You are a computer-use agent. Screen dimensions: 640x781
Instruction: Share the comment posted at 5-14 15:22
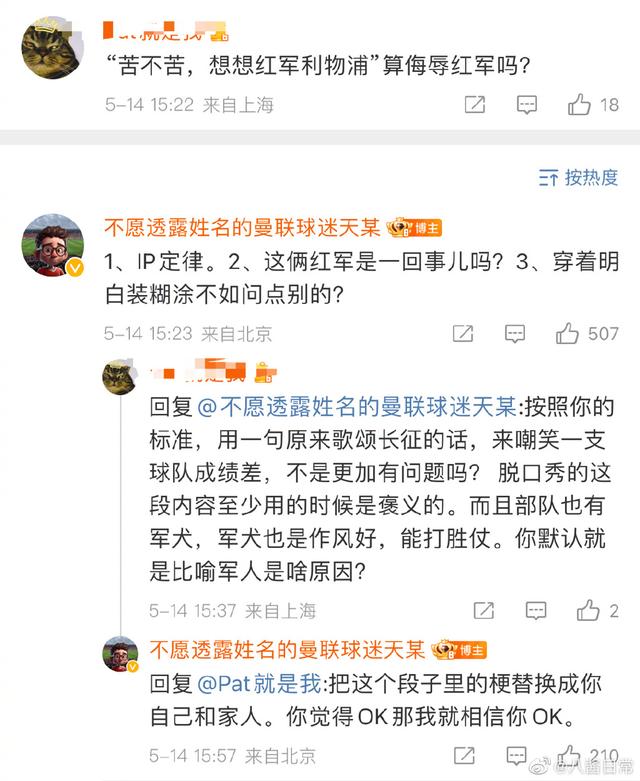pyautogui.click(x=475, y=104)
